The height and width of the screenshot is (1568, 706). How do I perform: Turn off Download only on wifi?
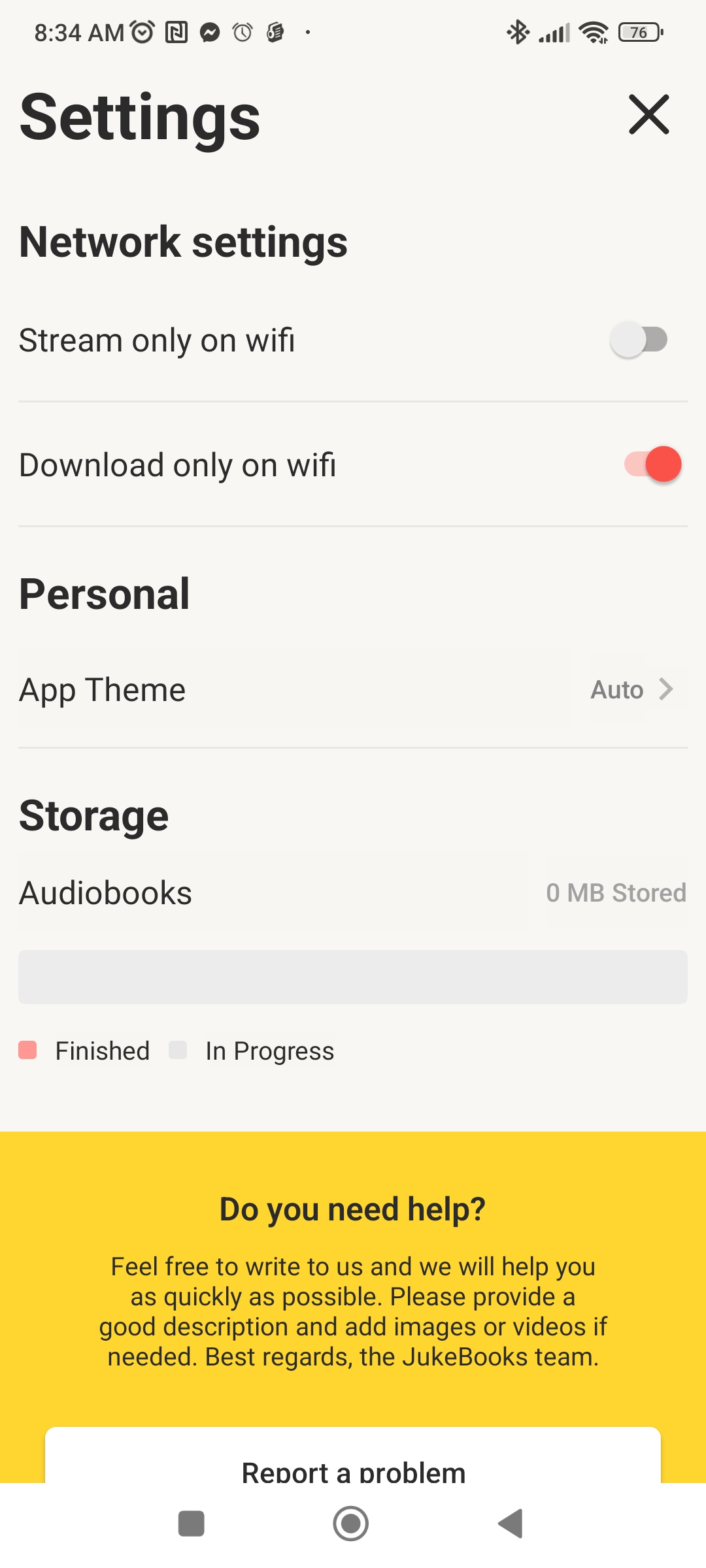coord(652,465)
